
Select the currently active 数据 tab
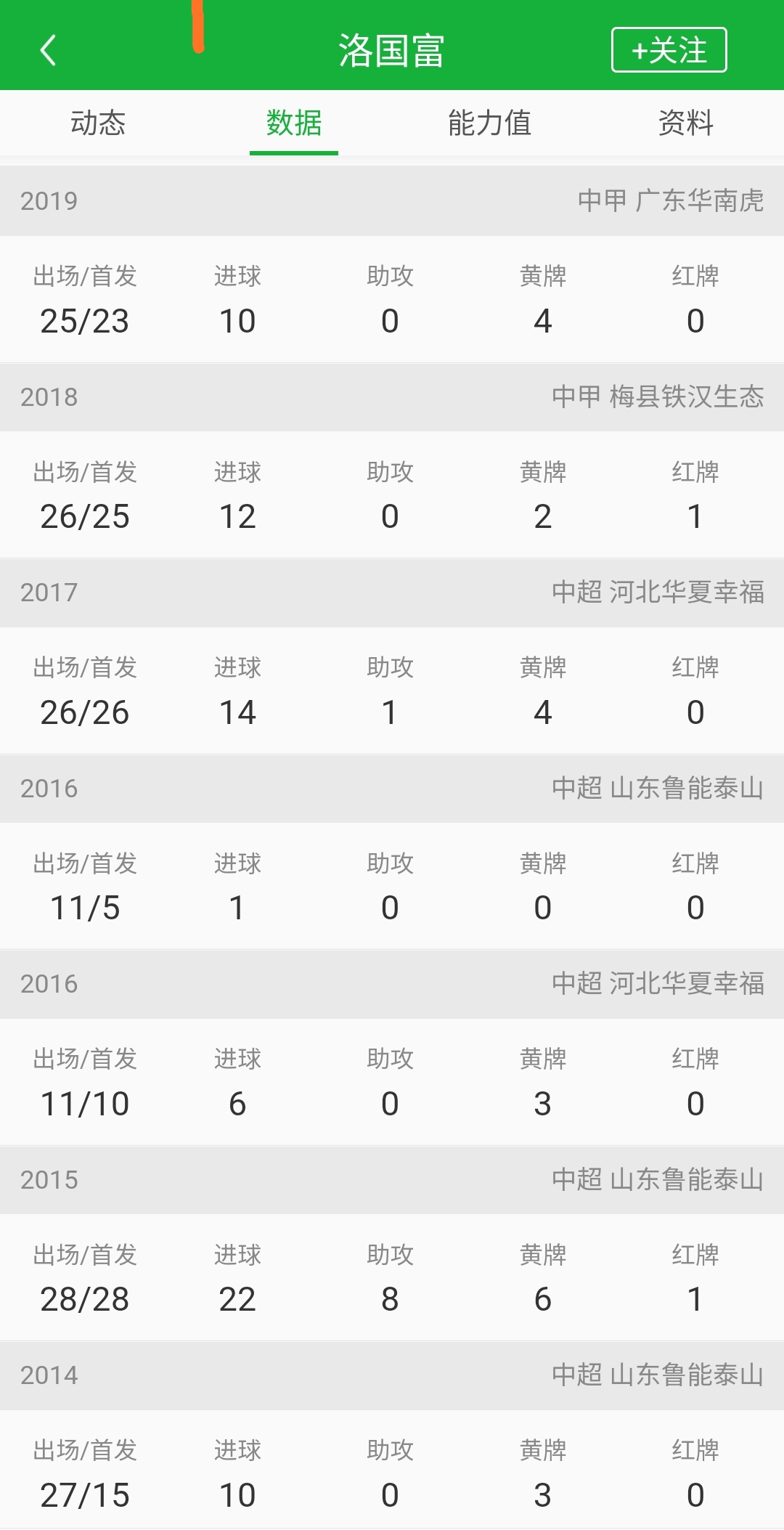tap(294, 123)
